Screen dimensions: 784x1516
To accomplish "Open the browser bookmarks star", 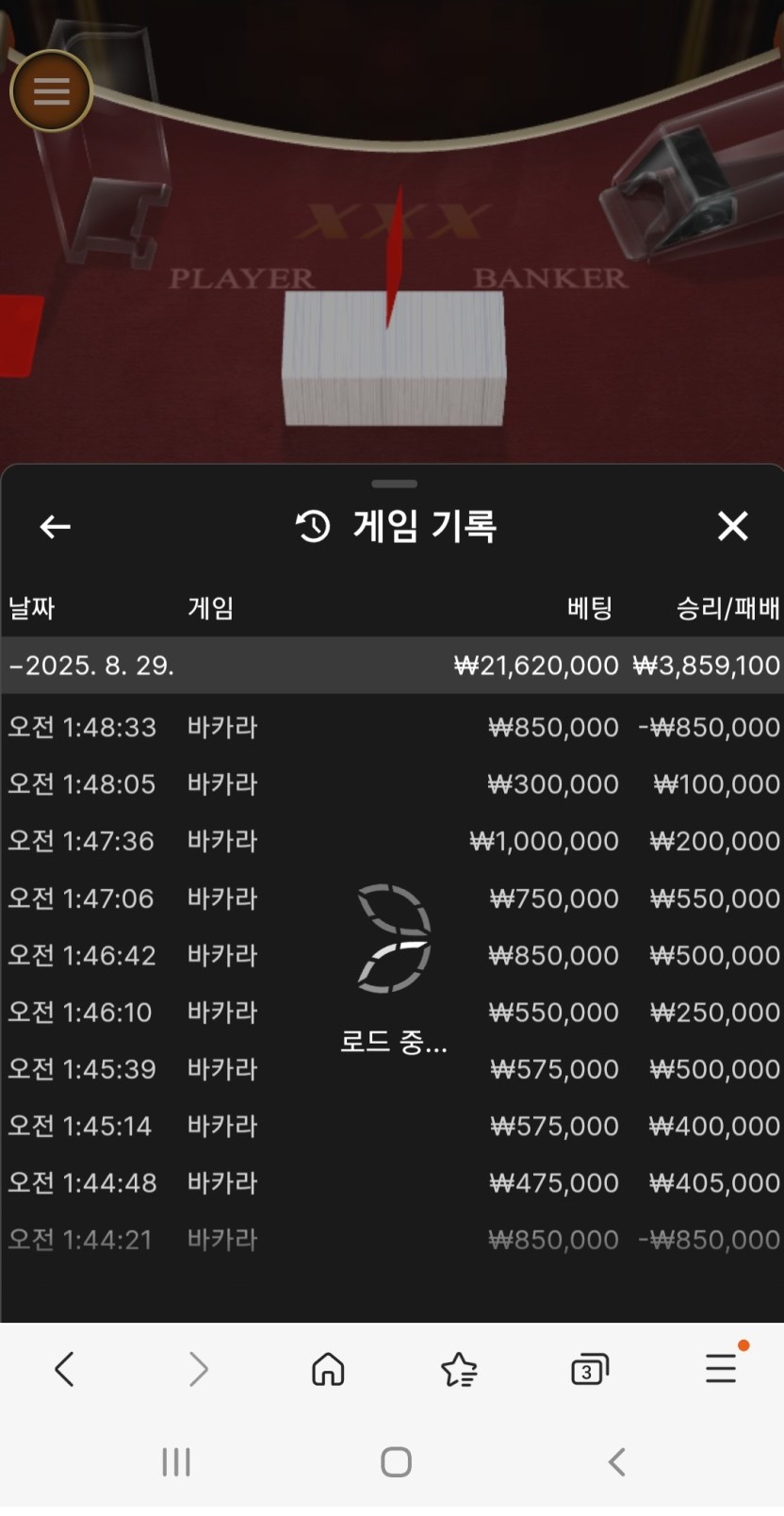I will pos(459,1369).
